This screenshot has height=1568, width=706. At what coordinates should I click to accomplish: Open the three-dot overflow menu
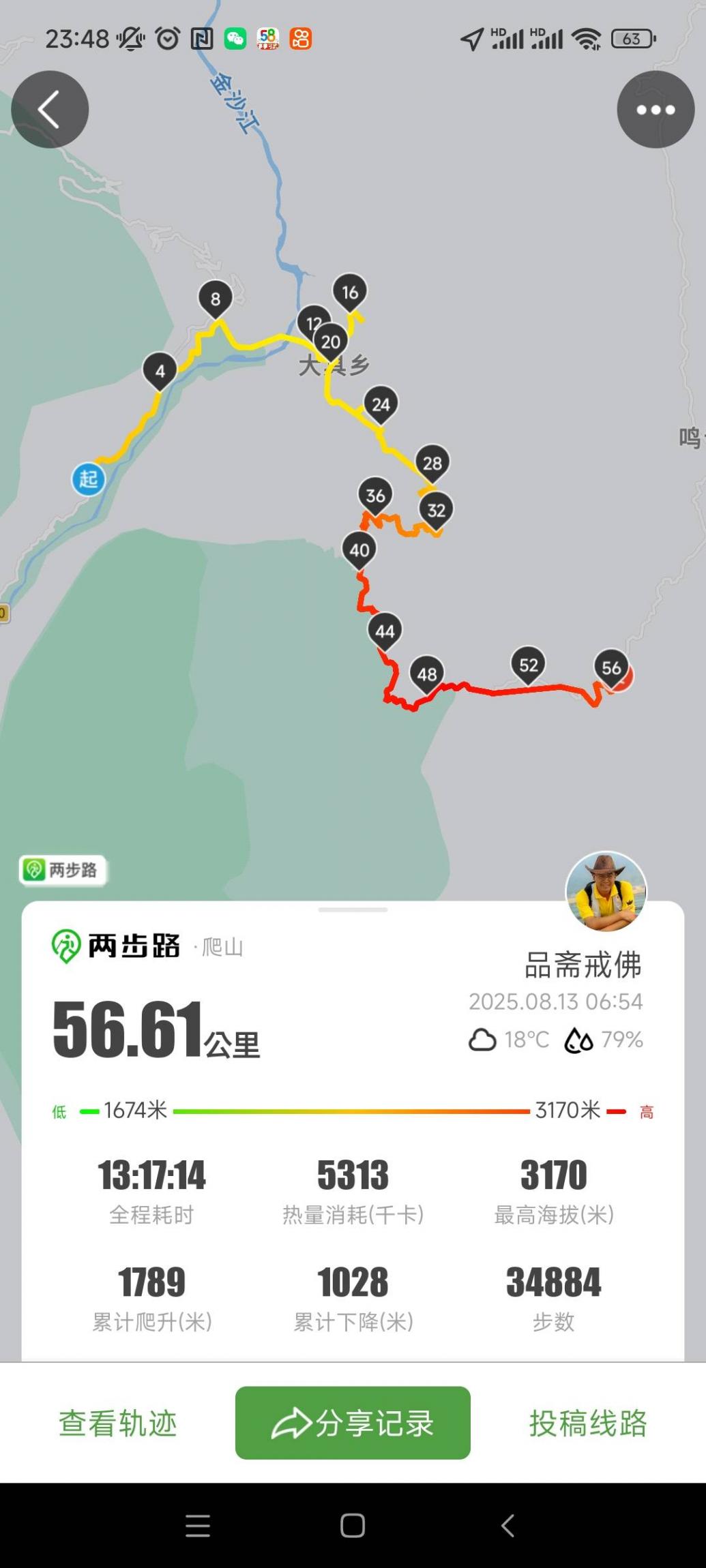coord(656,110)
